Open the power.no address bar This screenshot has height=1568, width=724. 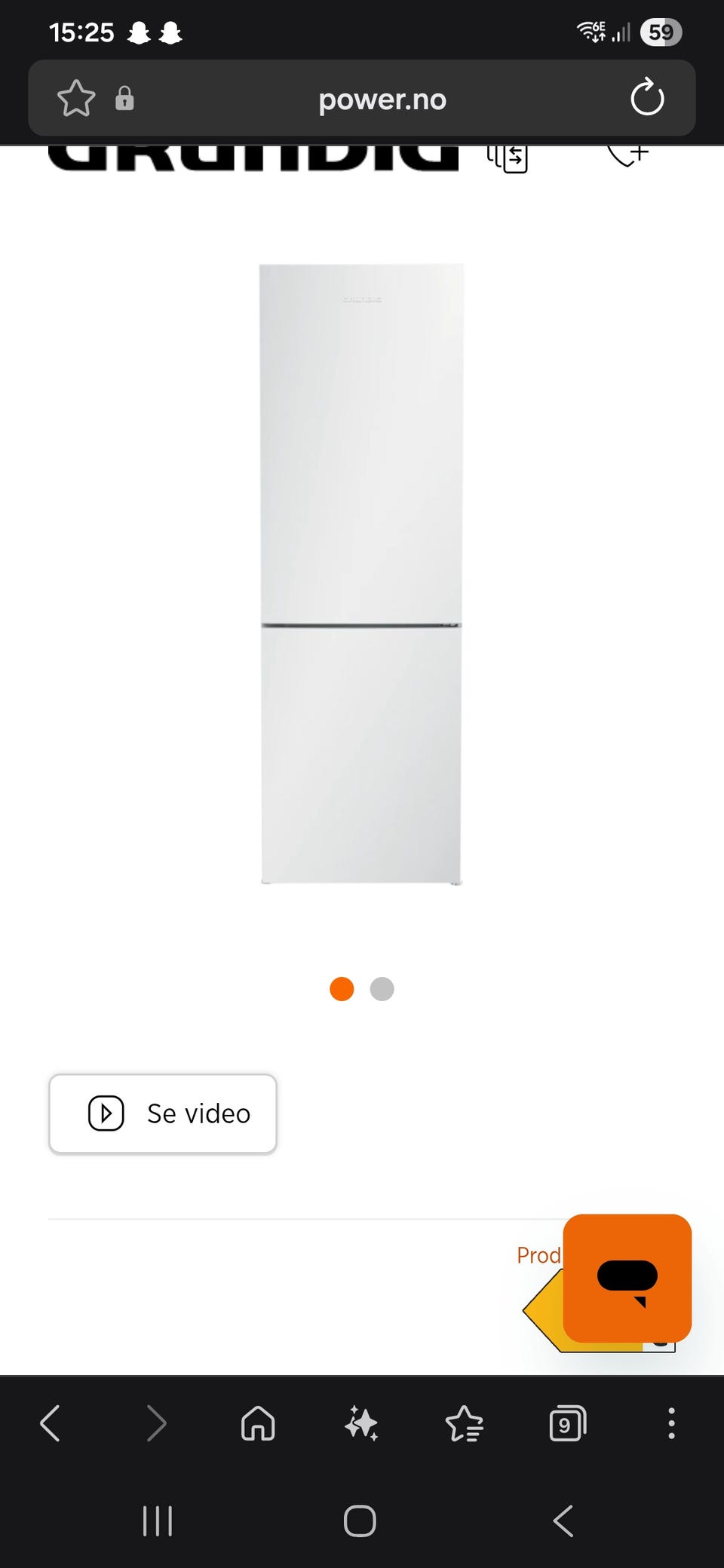point(382,99)
